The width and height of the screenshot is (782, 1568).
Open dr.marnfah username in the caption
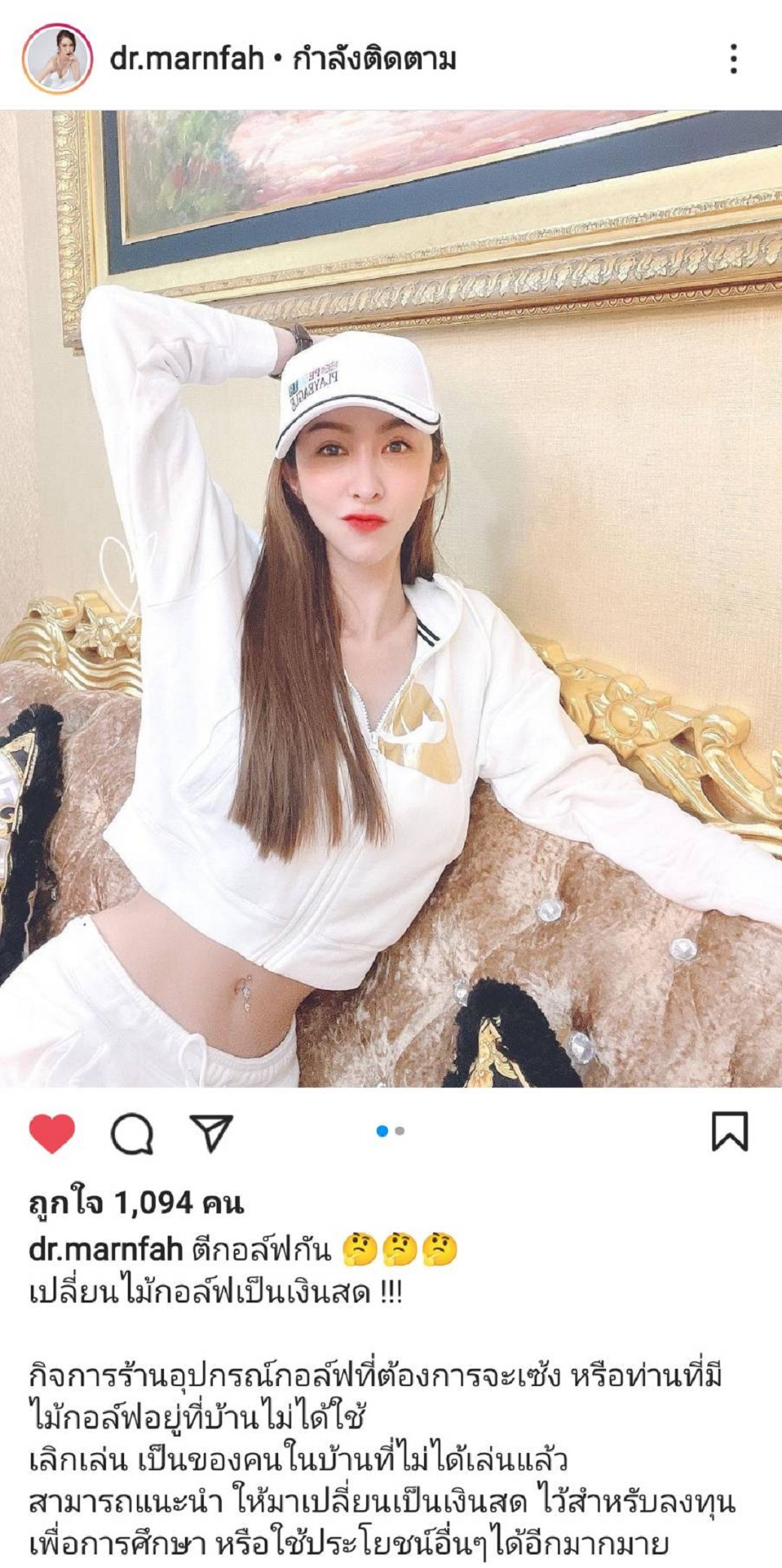(x=106, y=1250)
